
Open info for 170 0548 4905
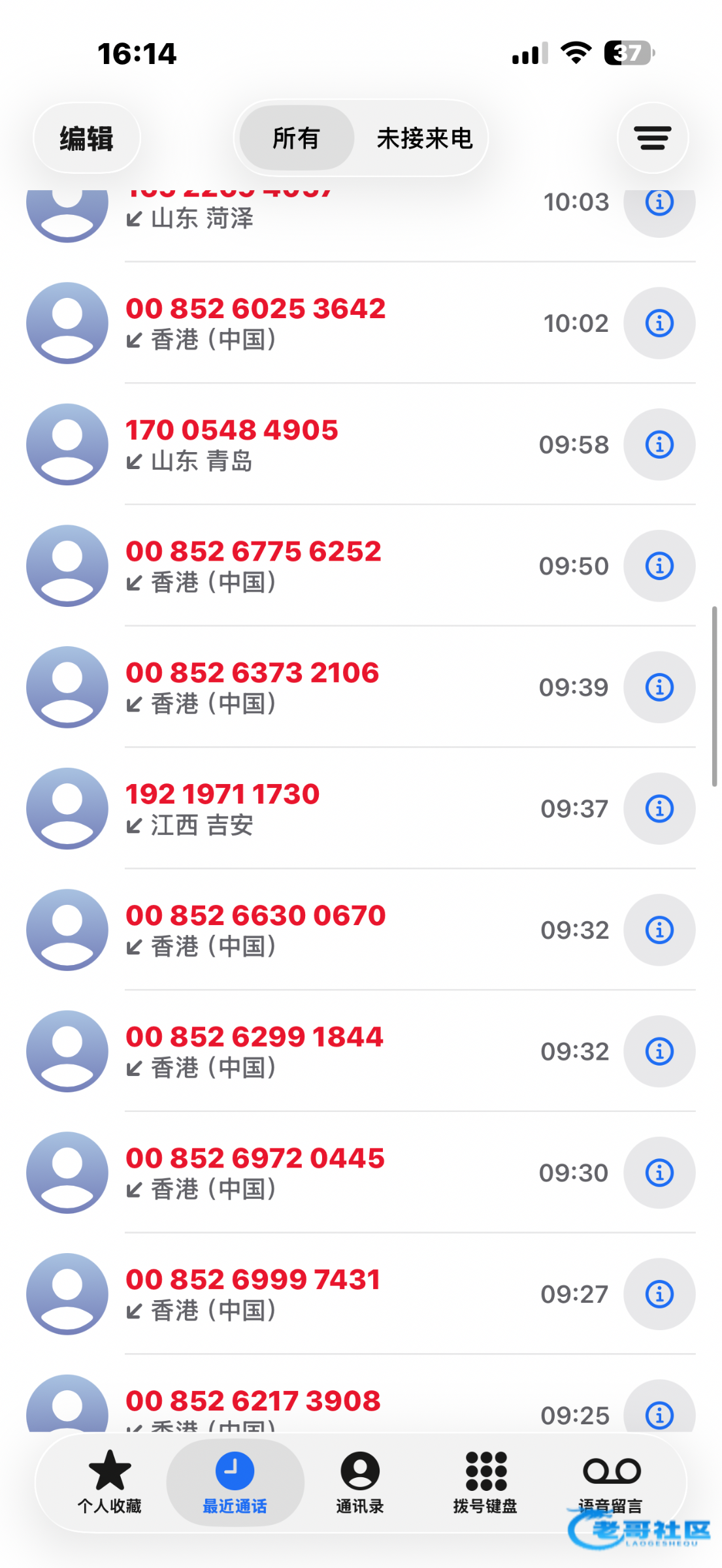pyautogui.click(x=659, y=445)
